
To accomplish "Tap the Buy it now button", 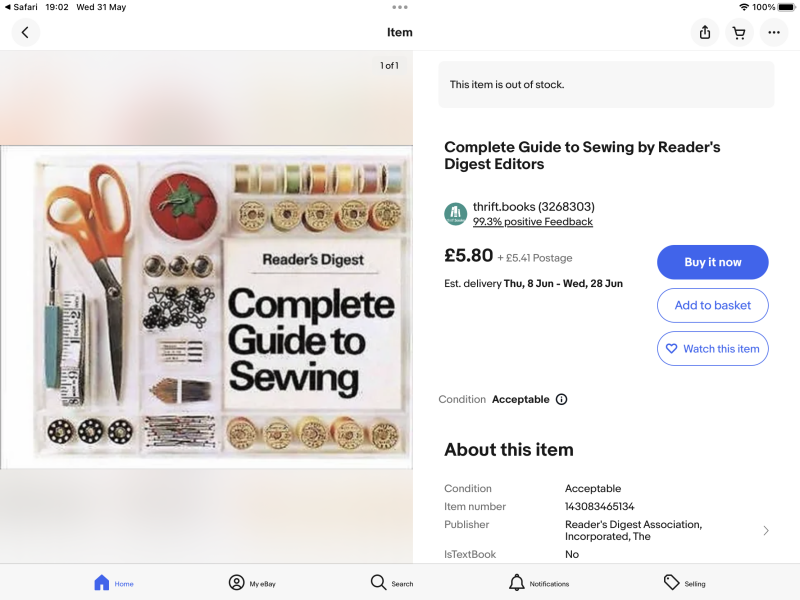I will pos(712,262).
